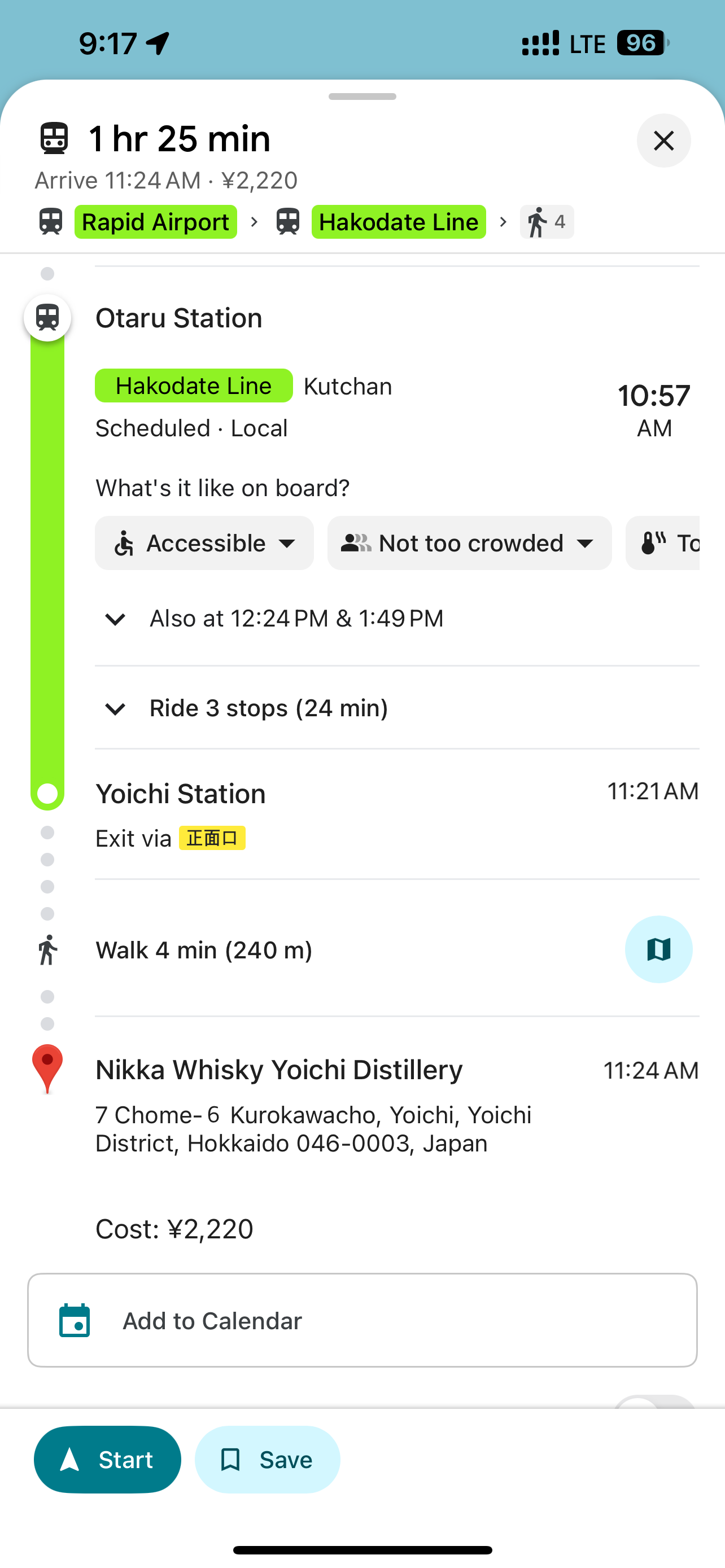Screen dimensions: 725x1568
Task: Open Nikka Whisky Yoichi Distillery destination
Action: point(279,1070)
